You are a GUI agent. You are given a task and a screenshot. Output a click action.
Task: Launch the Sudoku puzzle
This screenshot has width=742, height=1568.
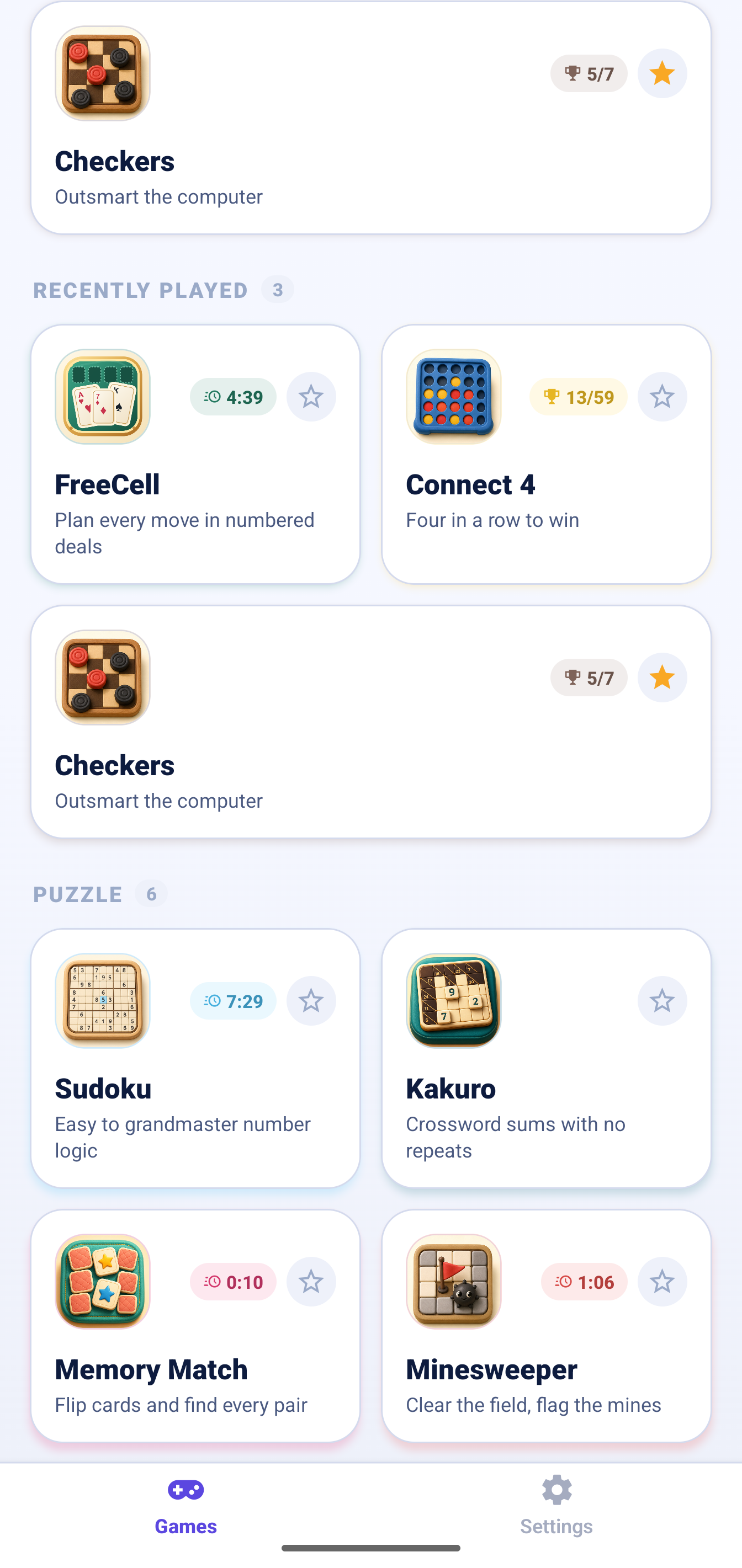click(x=195, y=1058)
